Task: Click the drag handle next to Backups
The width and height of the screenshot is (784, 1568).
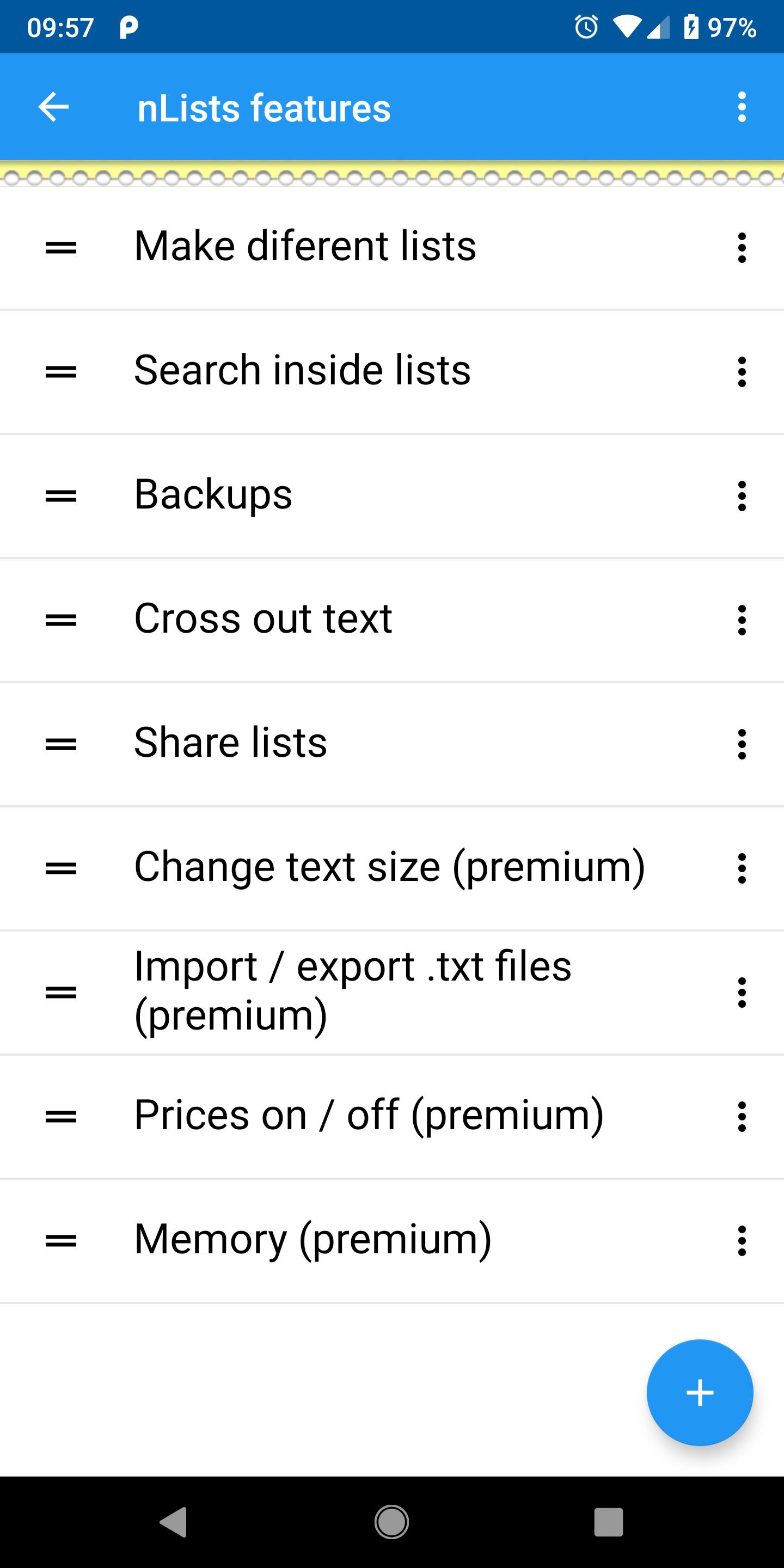Action: tap(61, 494)
